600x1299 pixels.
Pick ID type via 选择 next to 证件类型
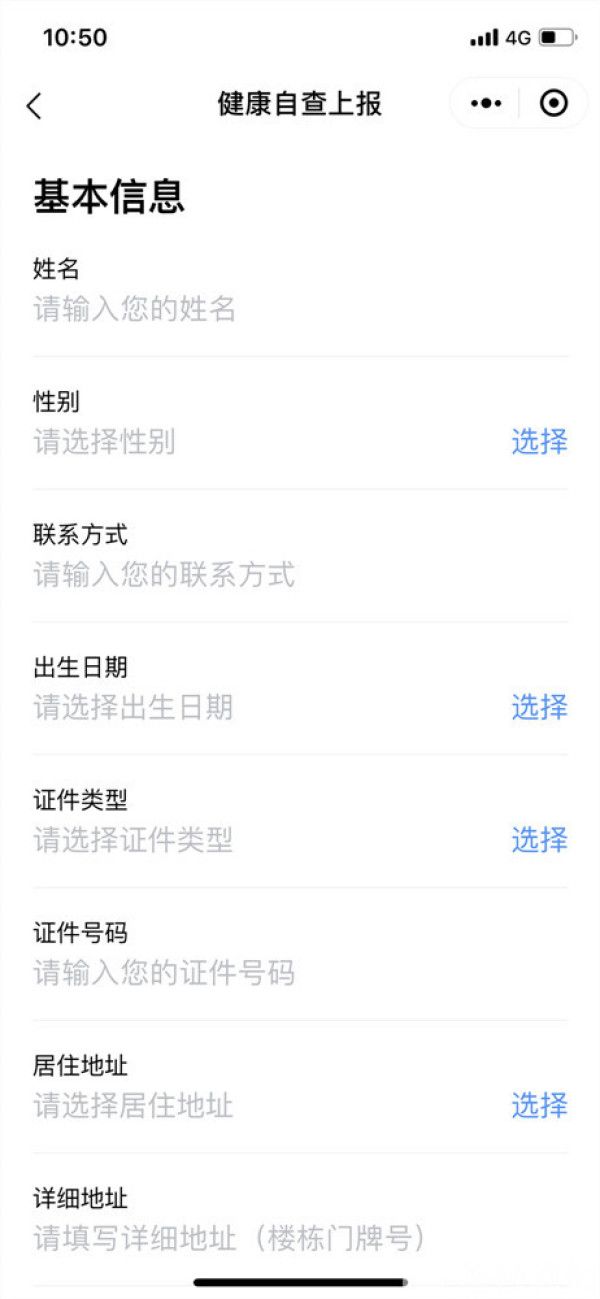pyautogui.click(x=539, y=840)
